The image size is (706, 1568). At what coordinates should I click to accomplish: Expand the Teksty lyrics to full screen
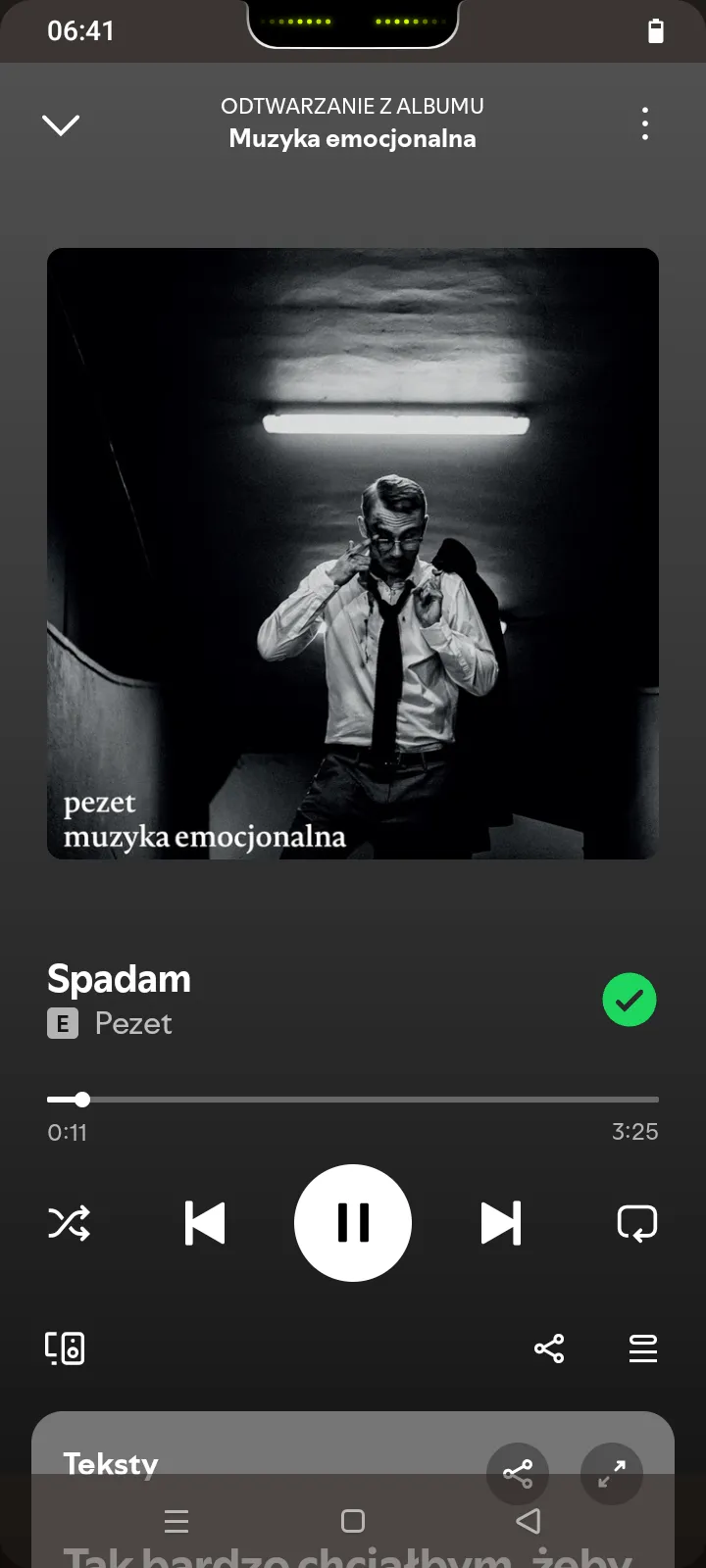tap(612, 1473)
